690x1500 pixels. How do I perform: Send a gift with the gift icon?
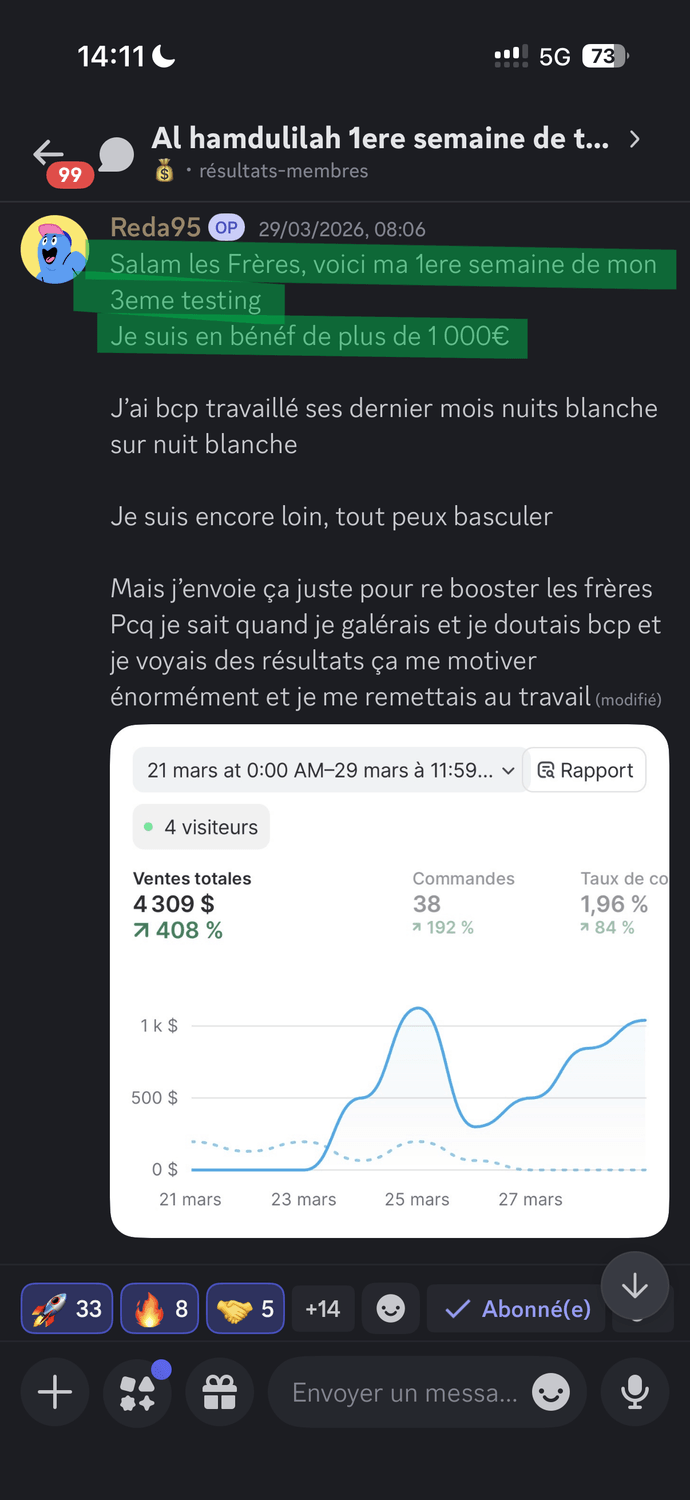click(x=219, y=1392)
